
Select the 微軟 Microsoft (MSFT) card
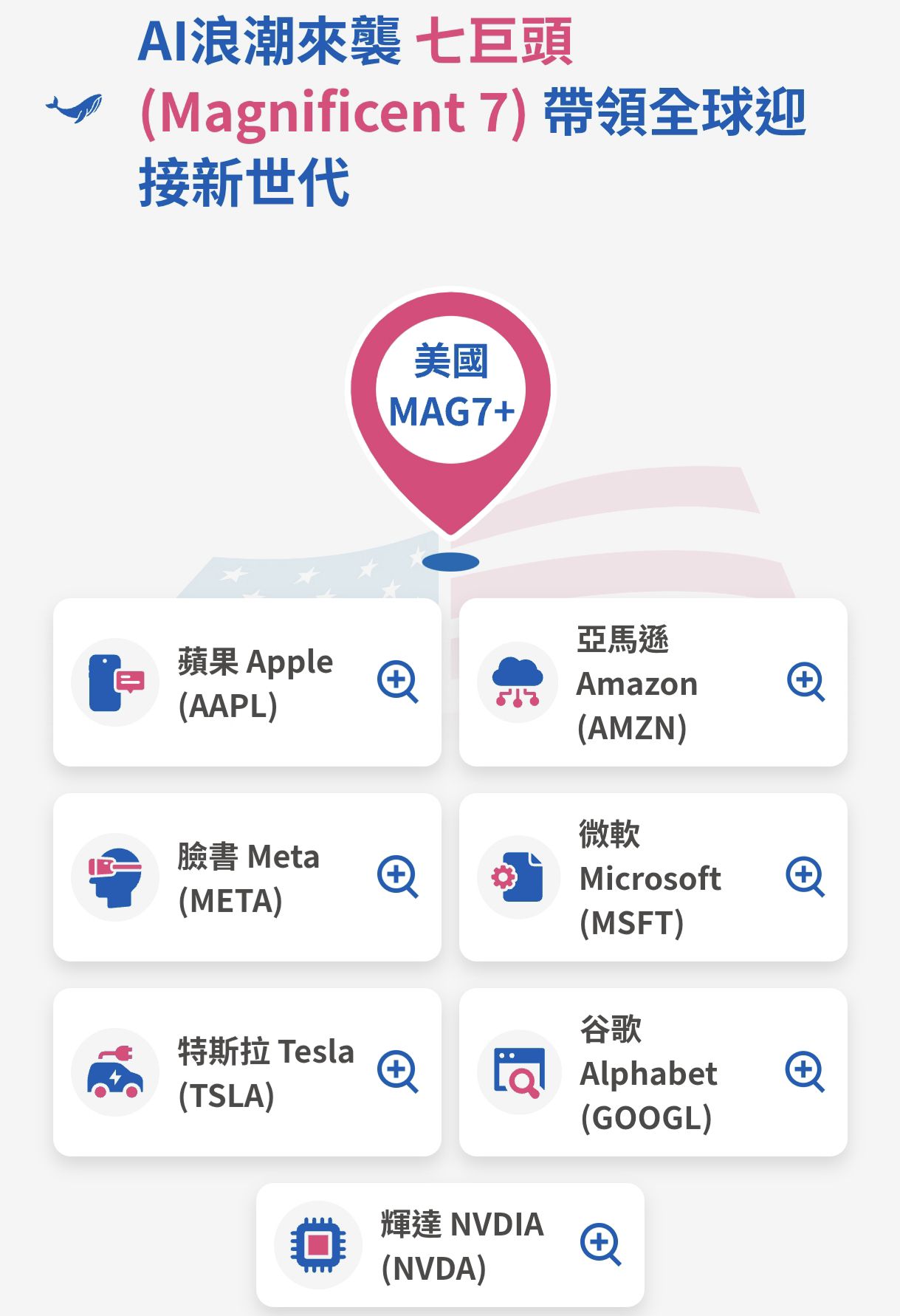653,877
